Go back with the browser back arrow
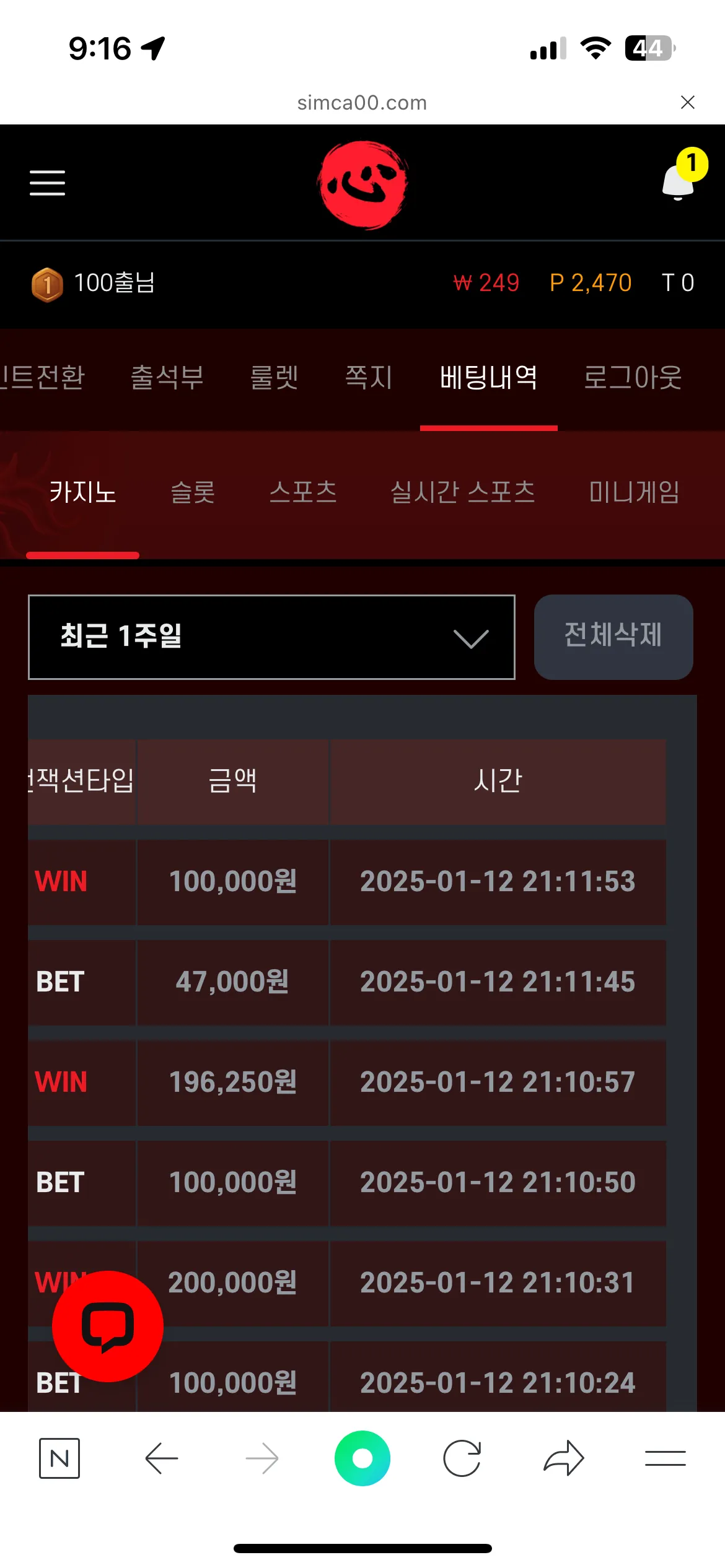 click(x=161, y=1458)
